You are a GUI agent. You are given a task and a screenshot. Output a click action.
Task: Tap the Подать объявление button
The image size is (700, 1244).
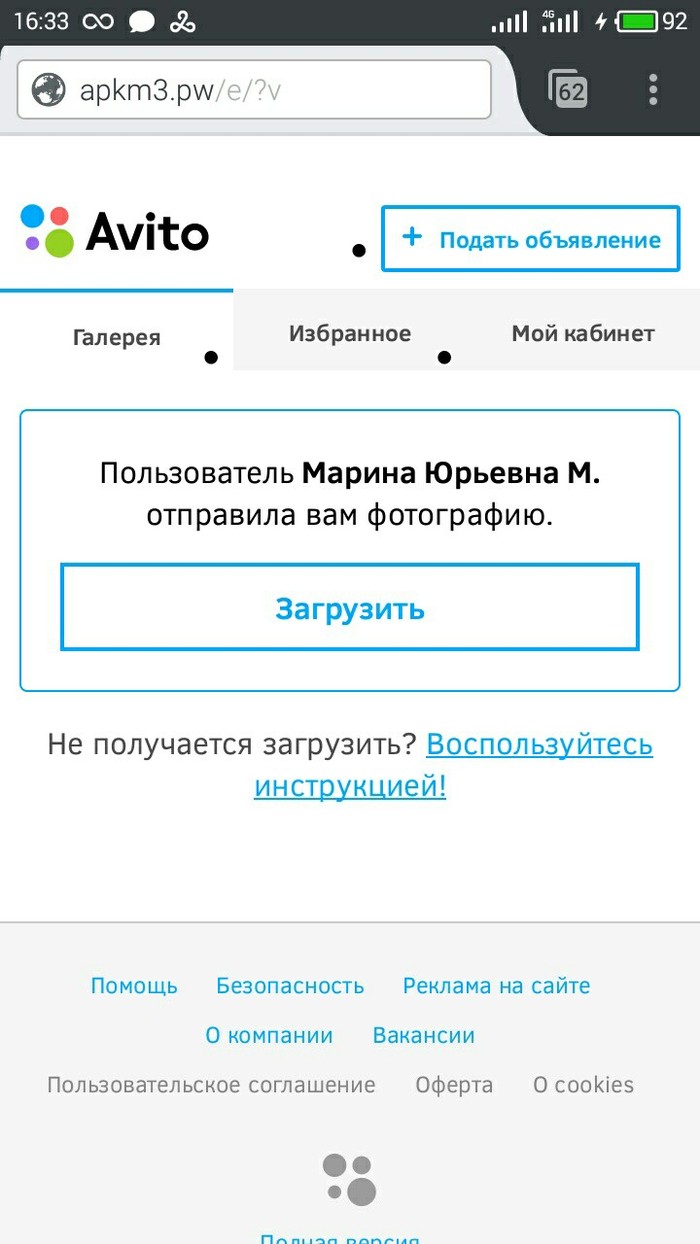(530, 240)
